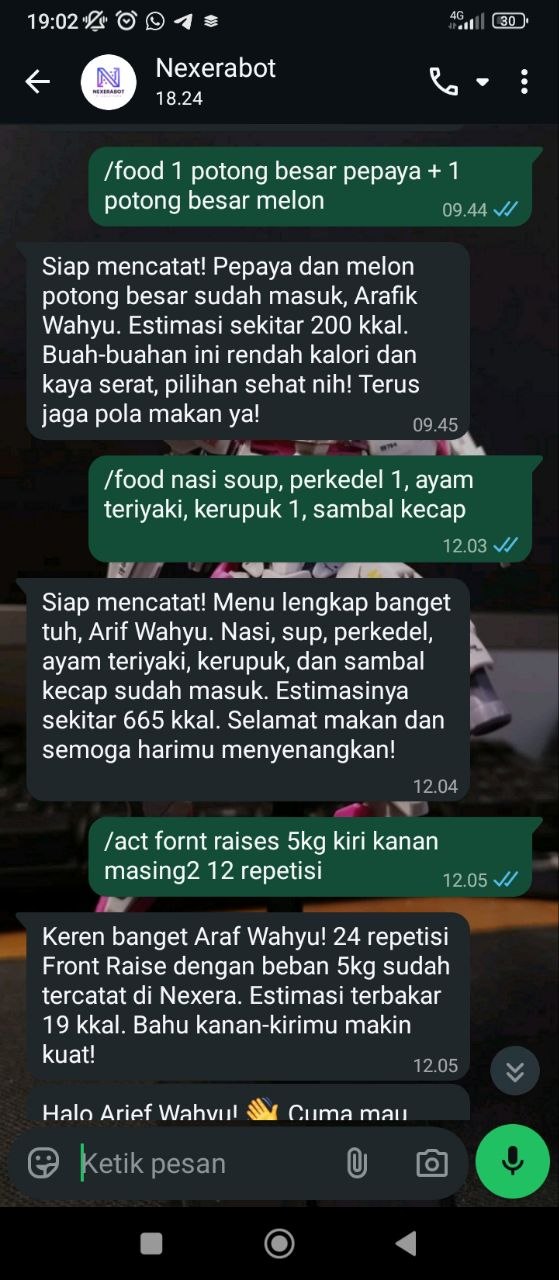Screen dimensions: 559x1280
Task: Start a voice call with Nexerabot
Action: [x=443, y=82]
